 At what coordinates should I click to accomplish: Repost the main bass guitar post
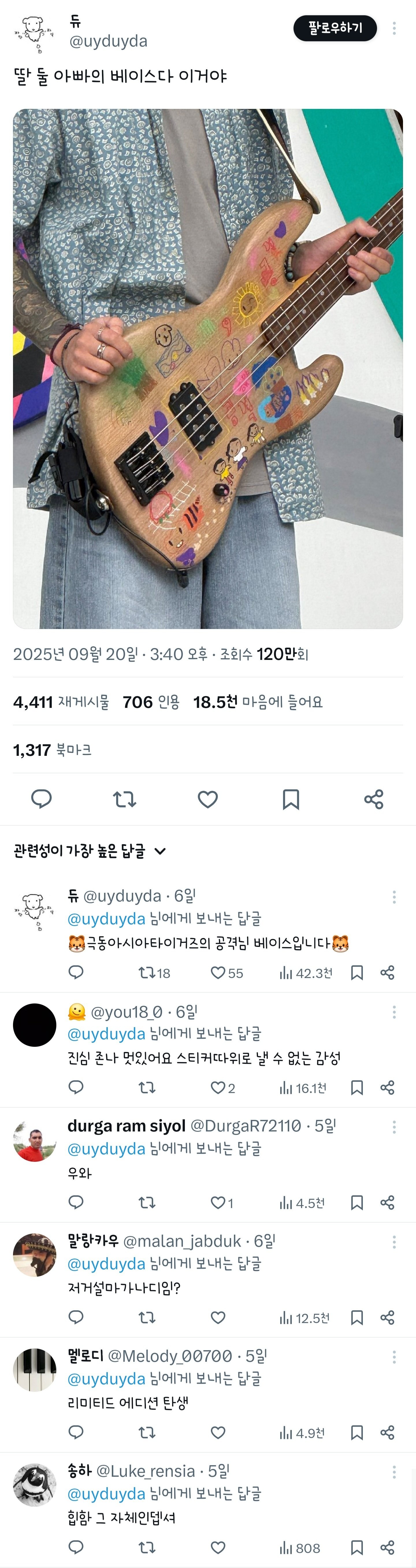point(125,799)
